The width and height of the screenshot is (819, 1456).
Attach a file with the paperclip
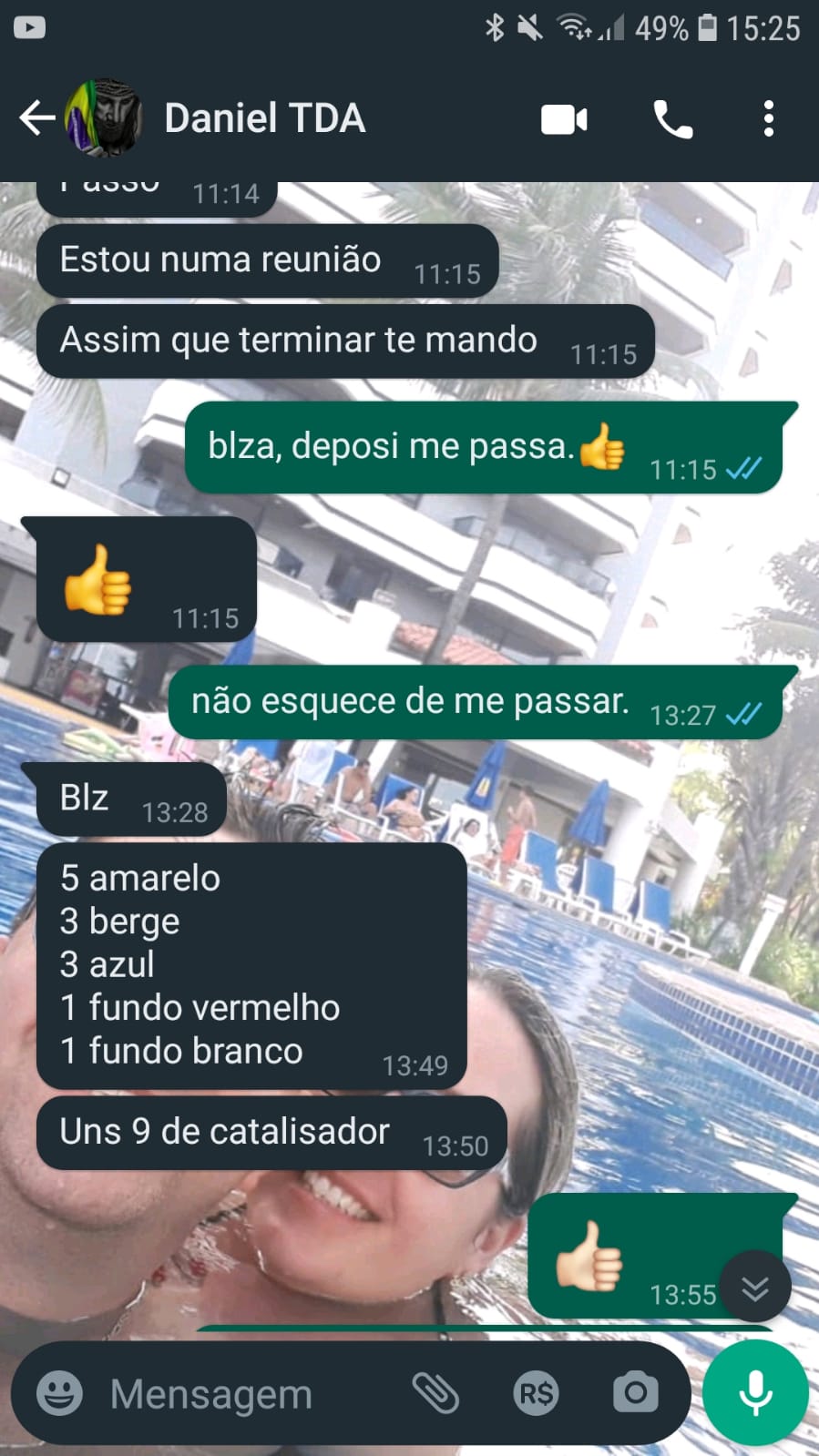(435, 1393)
